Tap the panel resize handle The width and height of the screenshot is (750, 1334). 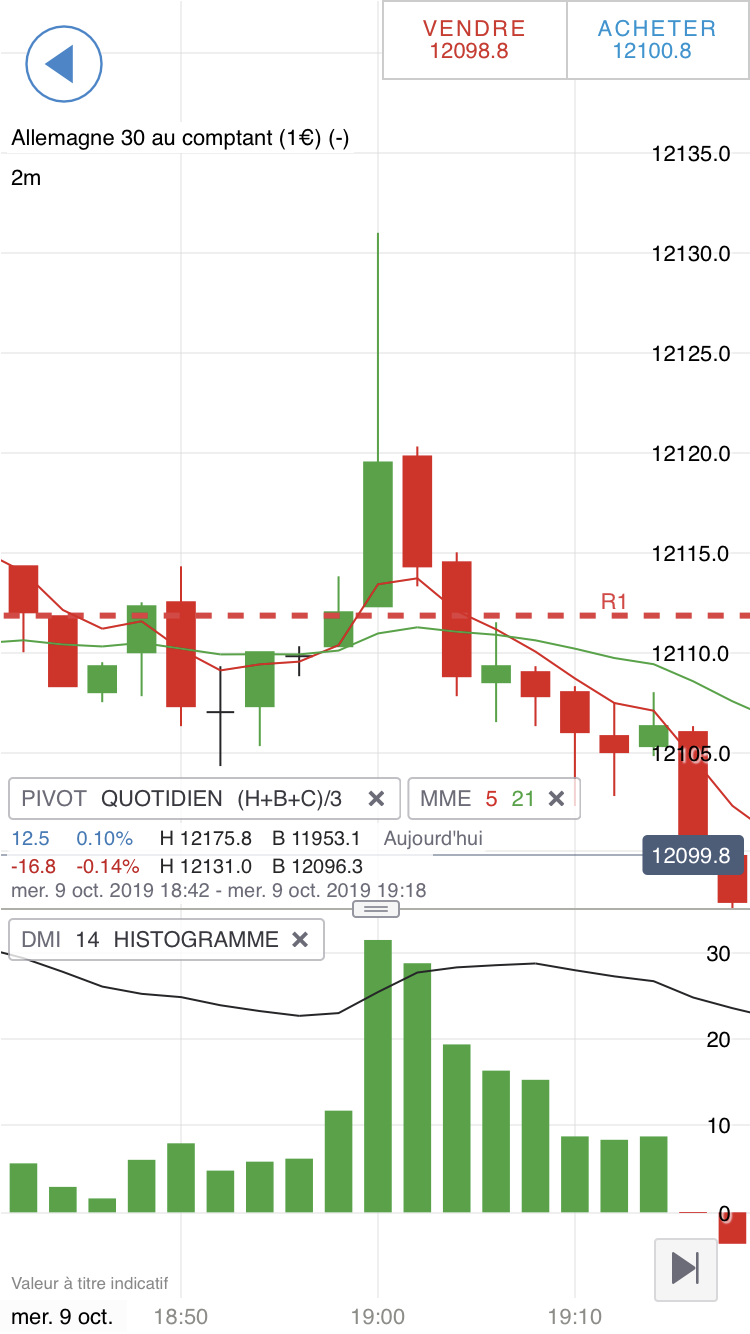pos(376,909)
